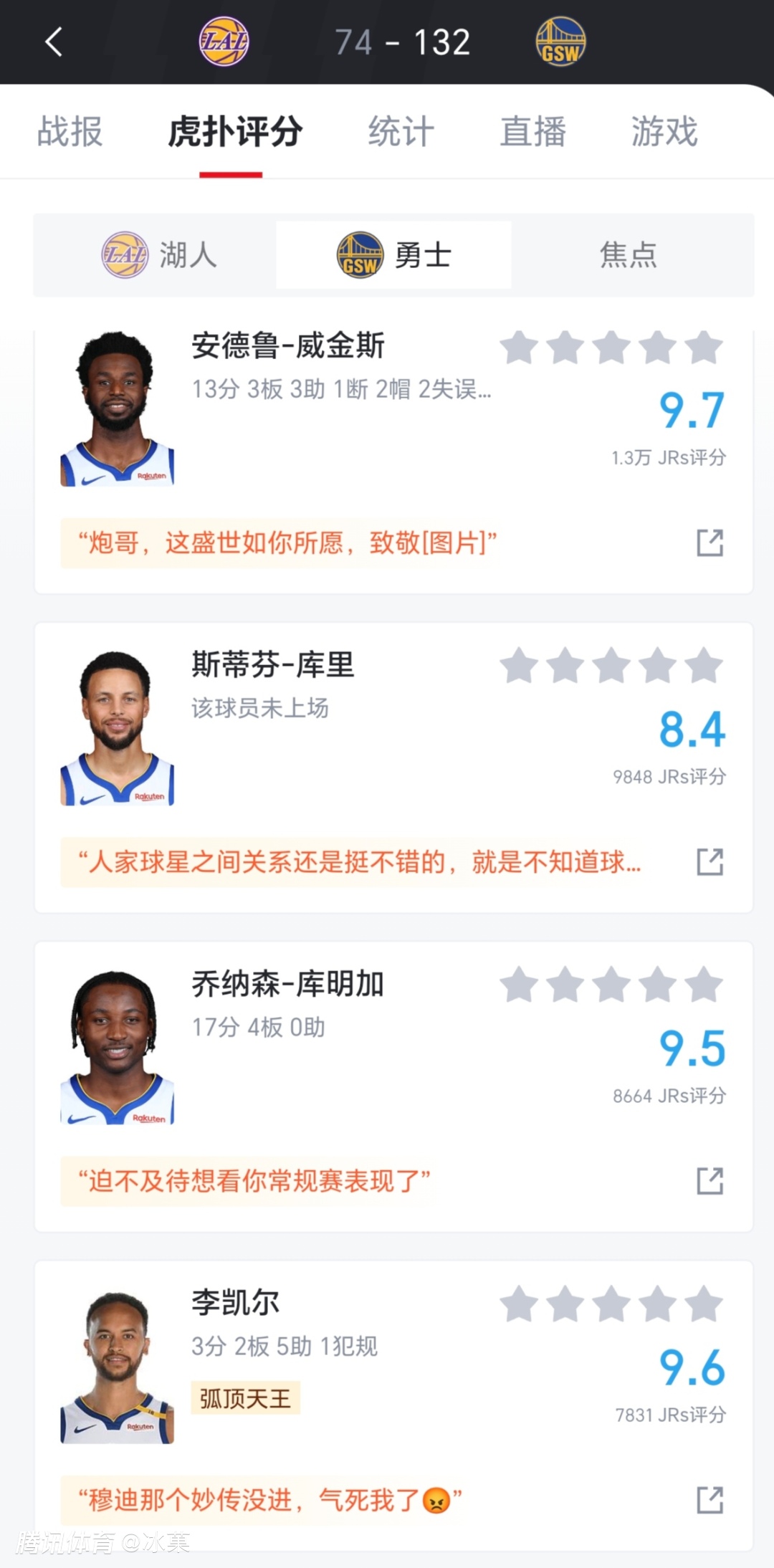The image size is (774, 1568).
Task: Rate 斯蒂芬-库里 with five stars
Action: coord(704,666)
